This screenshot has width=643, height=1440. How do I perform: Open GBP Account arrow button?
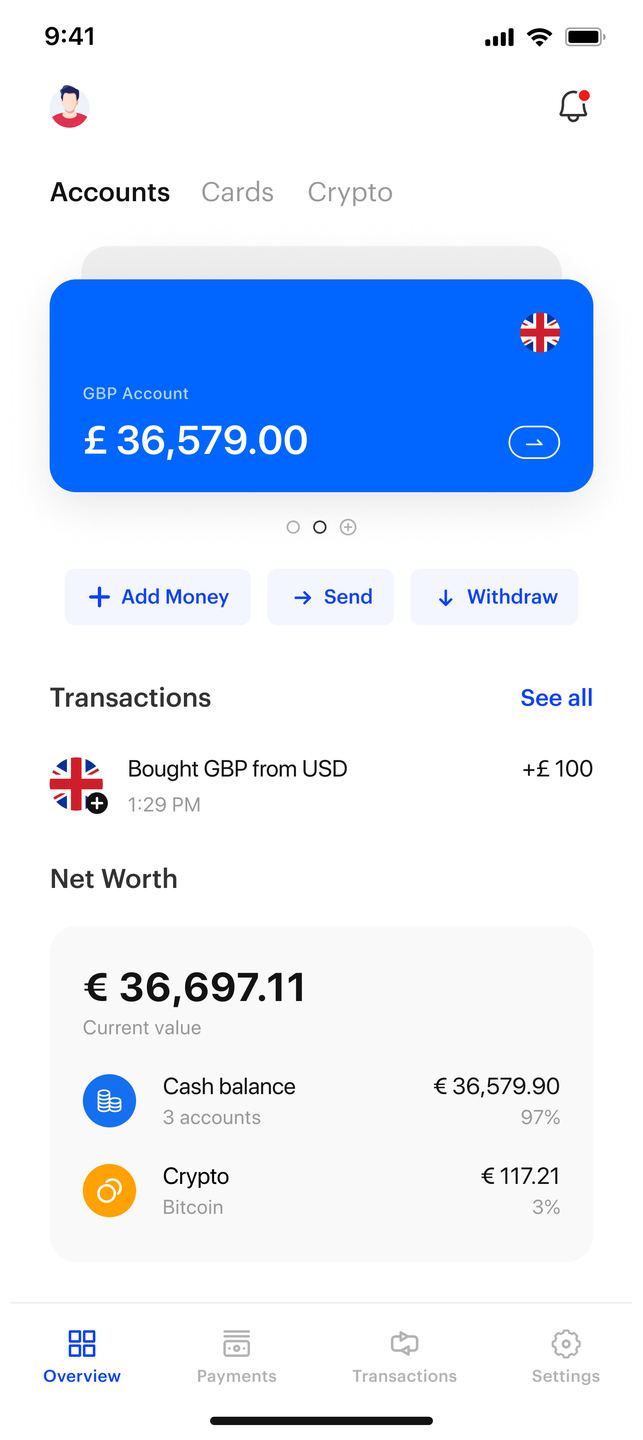[x=534, y=442]
